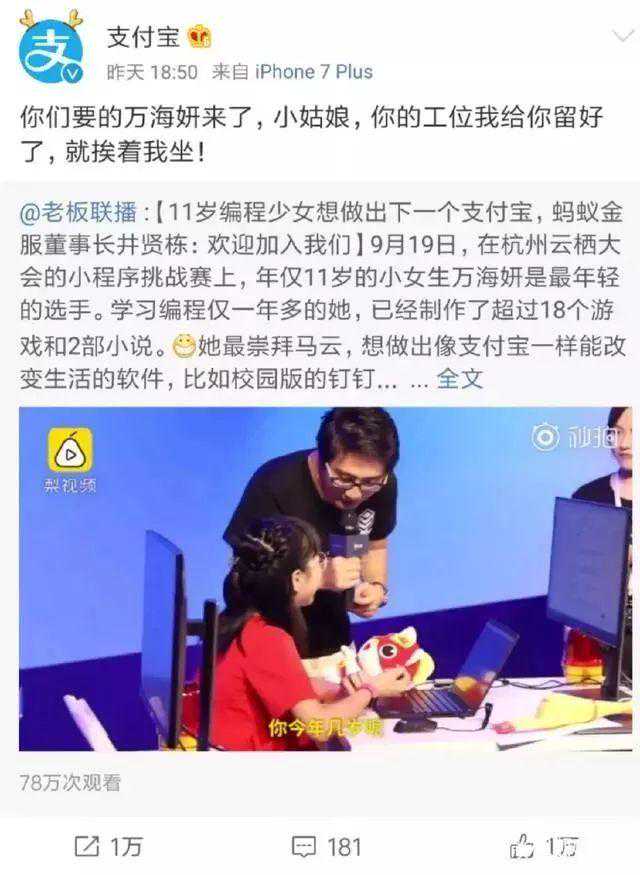This screenshot has width=640, height=875.
Task: Repost this post with 1万 shares
Action: (x=108, y=847)
